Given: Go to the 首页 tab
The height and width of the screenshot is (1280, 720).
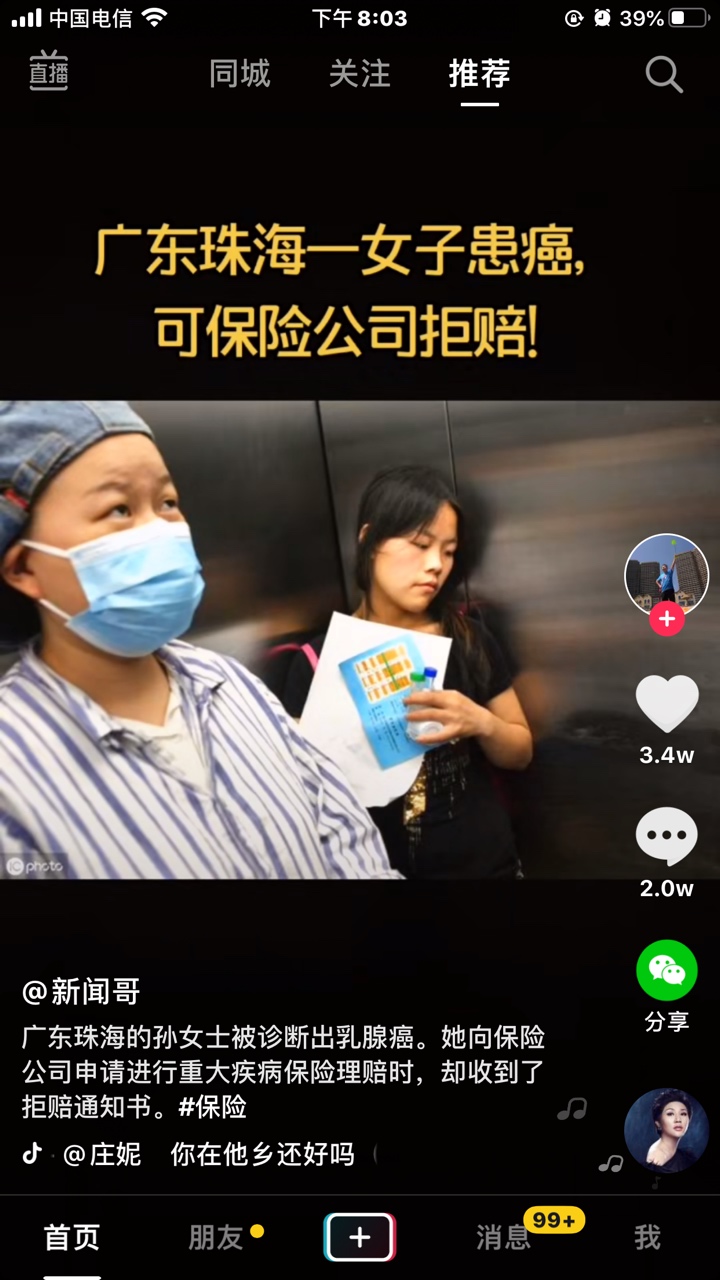Looking at the screenshot, I should coord(72,1238).
